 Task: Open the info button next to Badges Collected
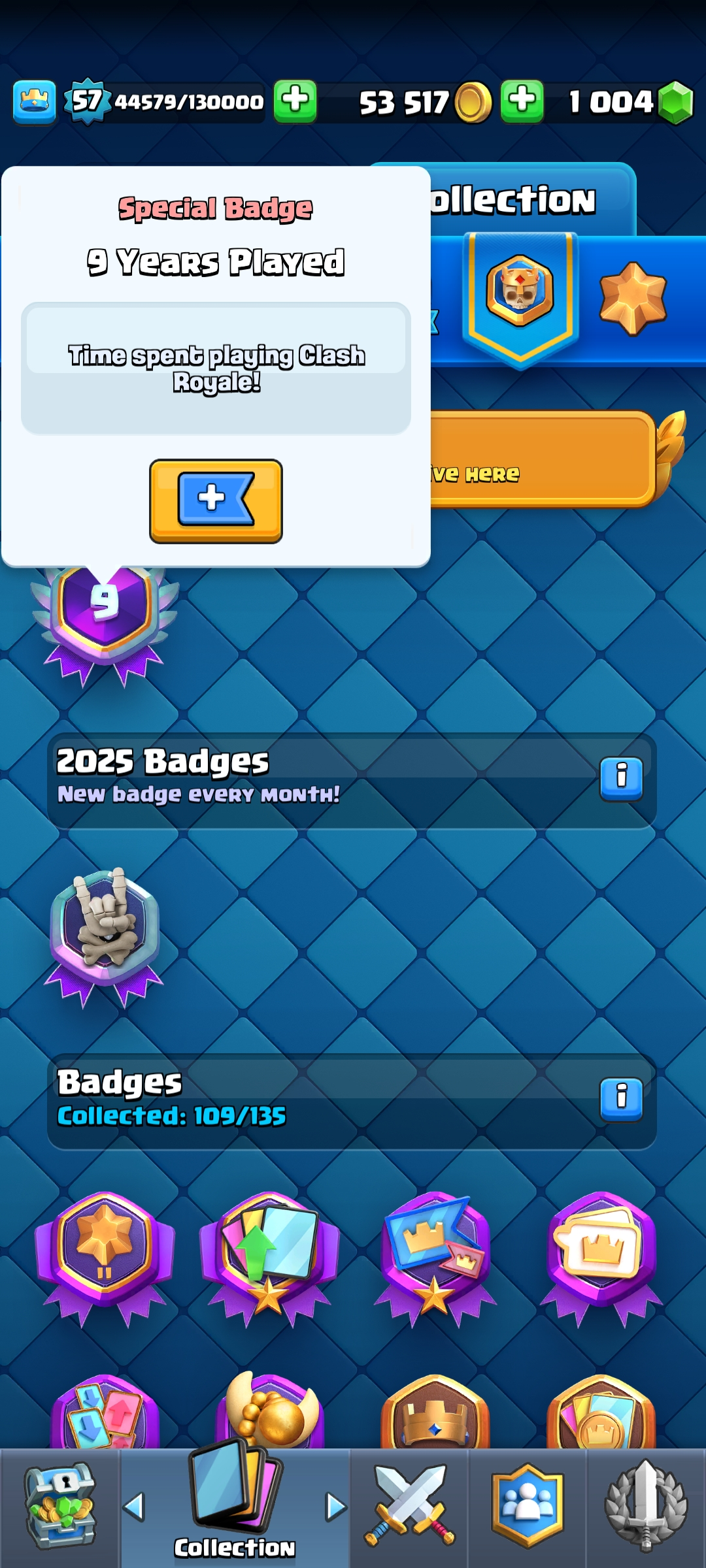point(621,1098)
